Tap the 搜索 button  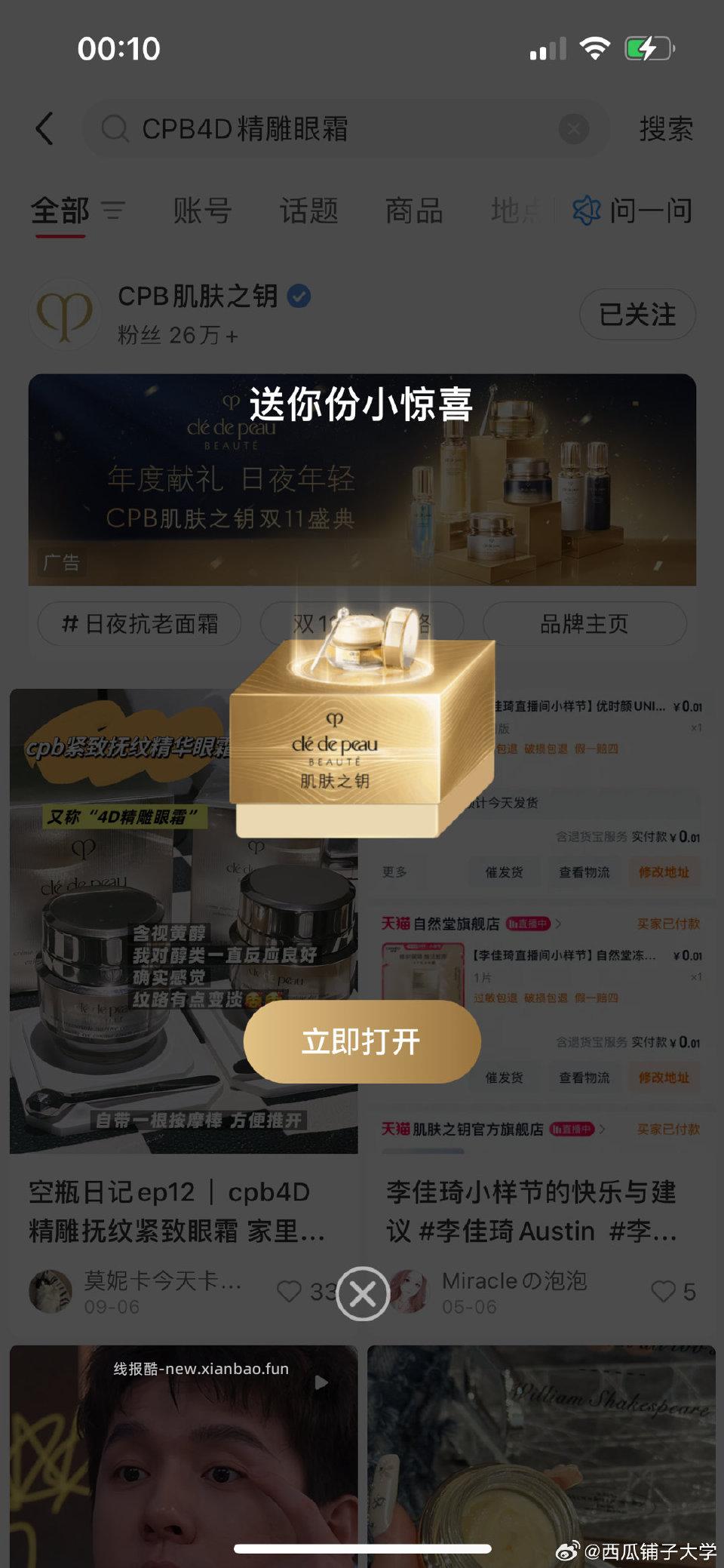point(666,128)
